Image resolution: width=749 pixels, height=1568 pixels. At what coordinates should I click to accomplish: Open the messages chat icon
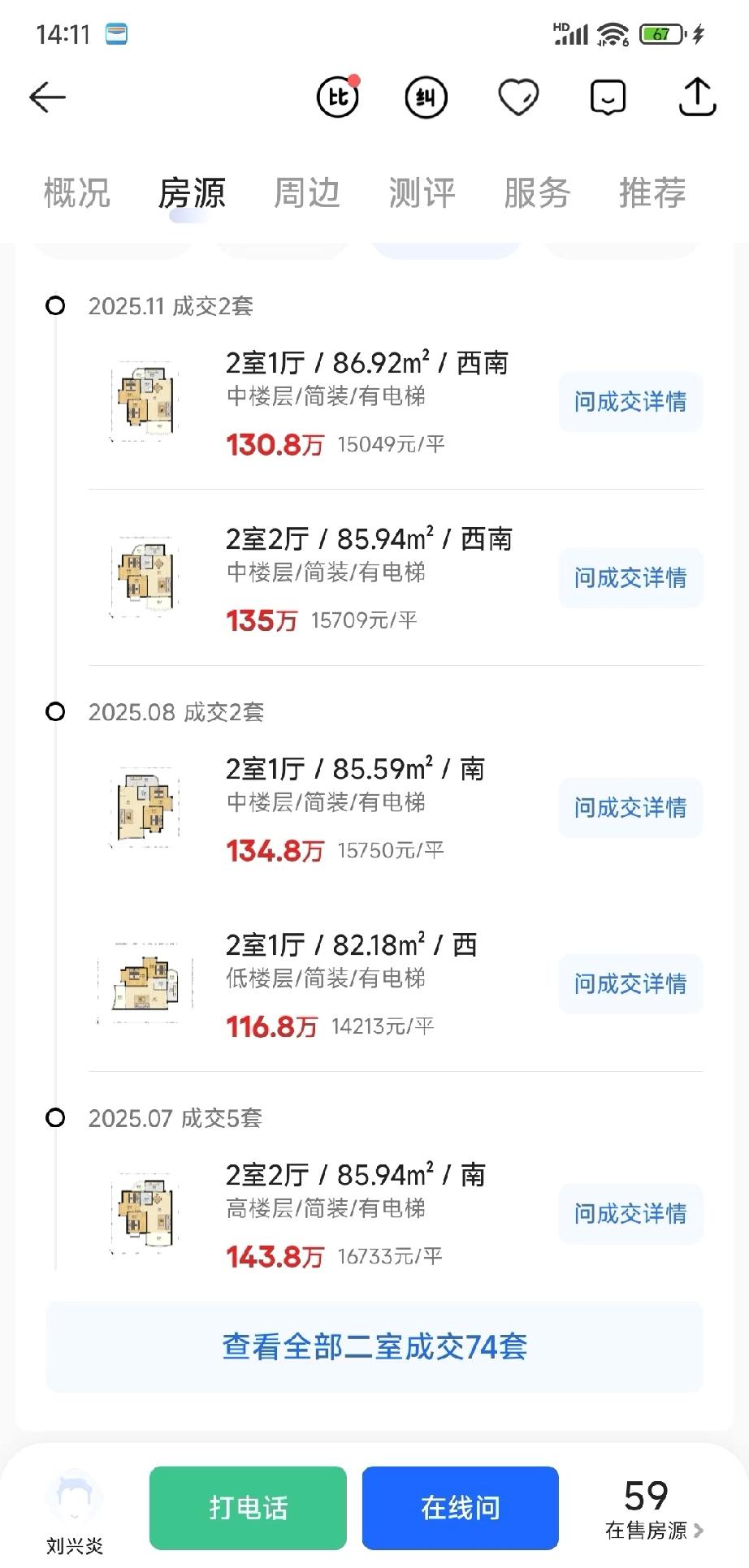tap(608, 97)
